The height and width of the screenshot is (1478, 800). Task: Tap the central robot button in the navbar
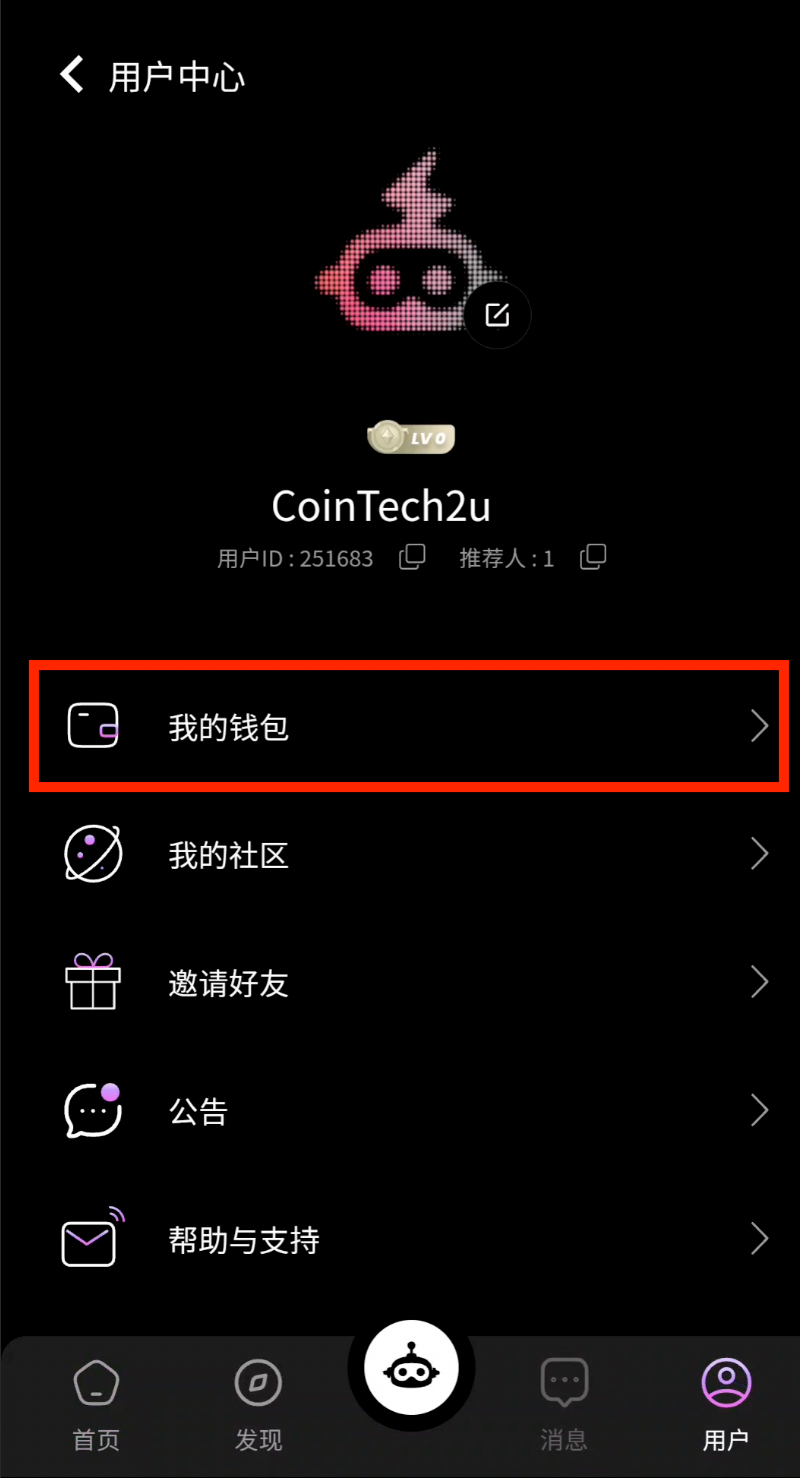(410, 1368)
